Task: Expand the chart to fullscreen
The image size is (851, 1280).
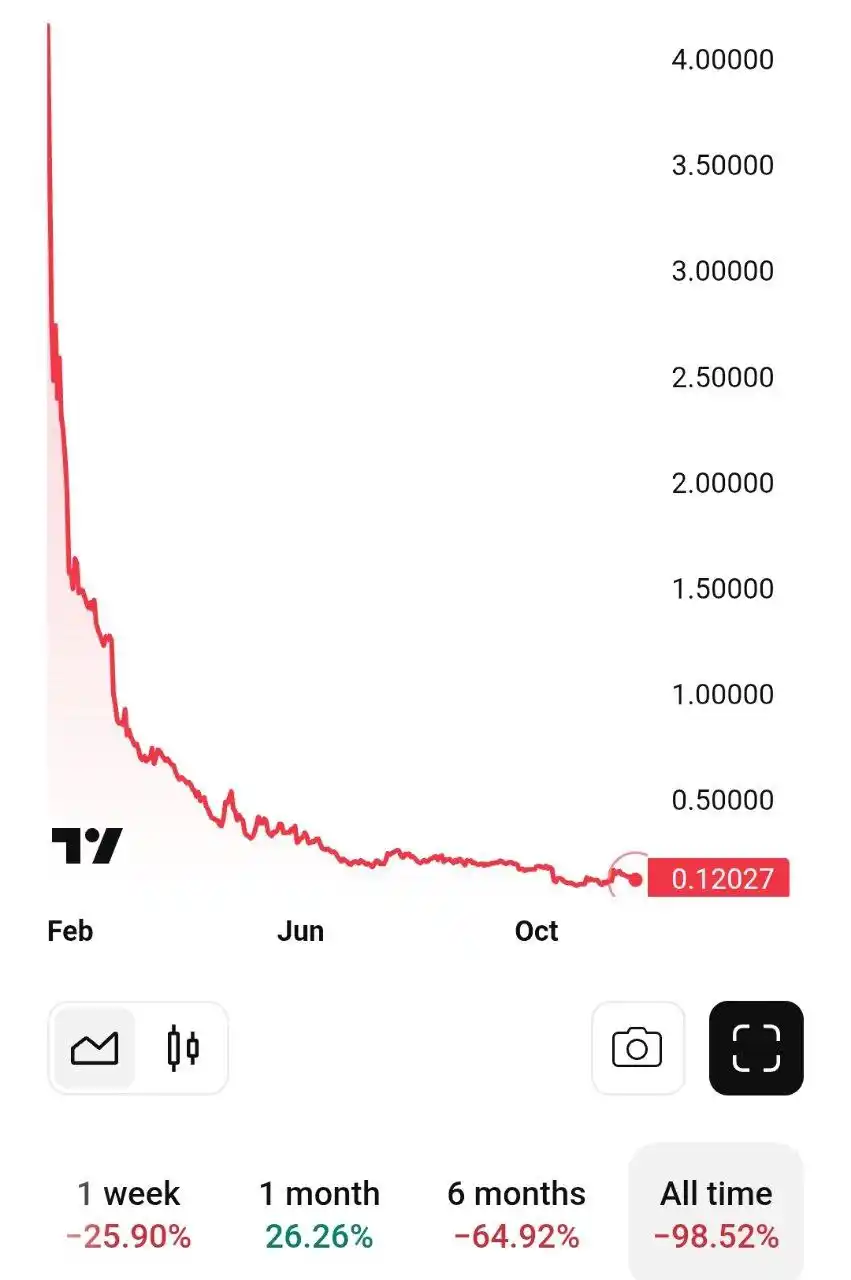Action: point(755,1048)
